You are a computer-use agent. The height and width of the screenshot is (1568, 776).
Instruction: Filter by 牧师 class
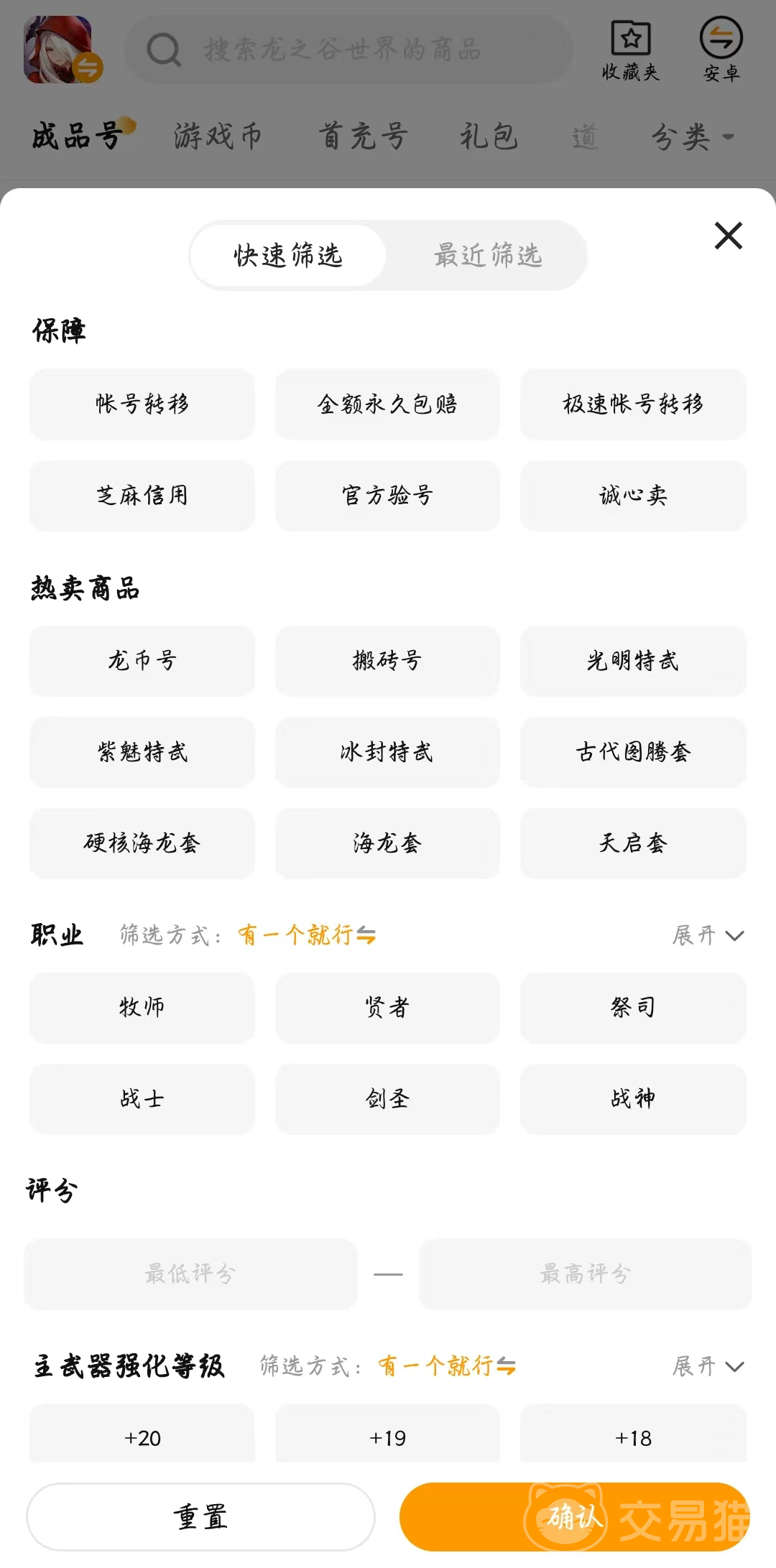point(142,1007)
